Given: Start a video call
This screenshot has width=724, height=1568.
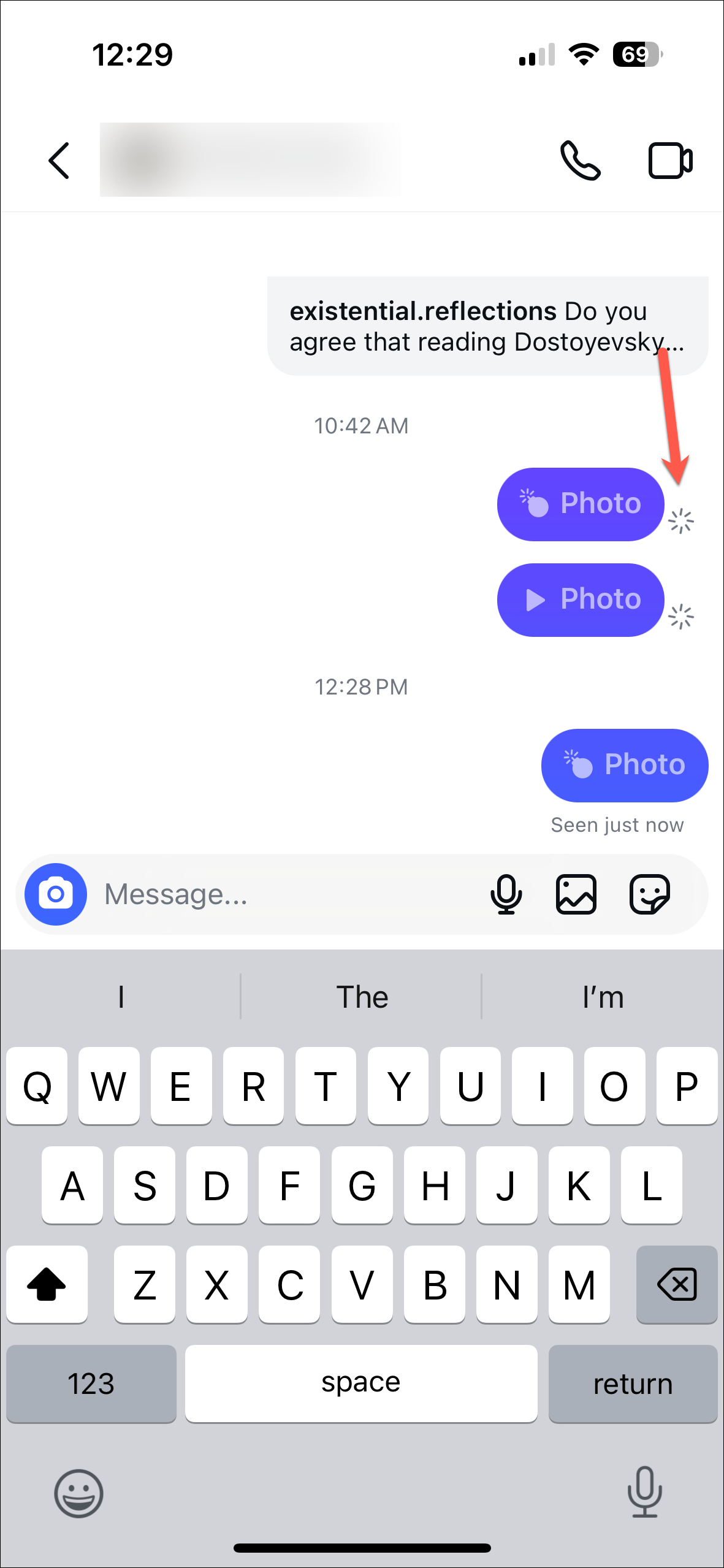Looking at the screenshot, I should (671, 161).
